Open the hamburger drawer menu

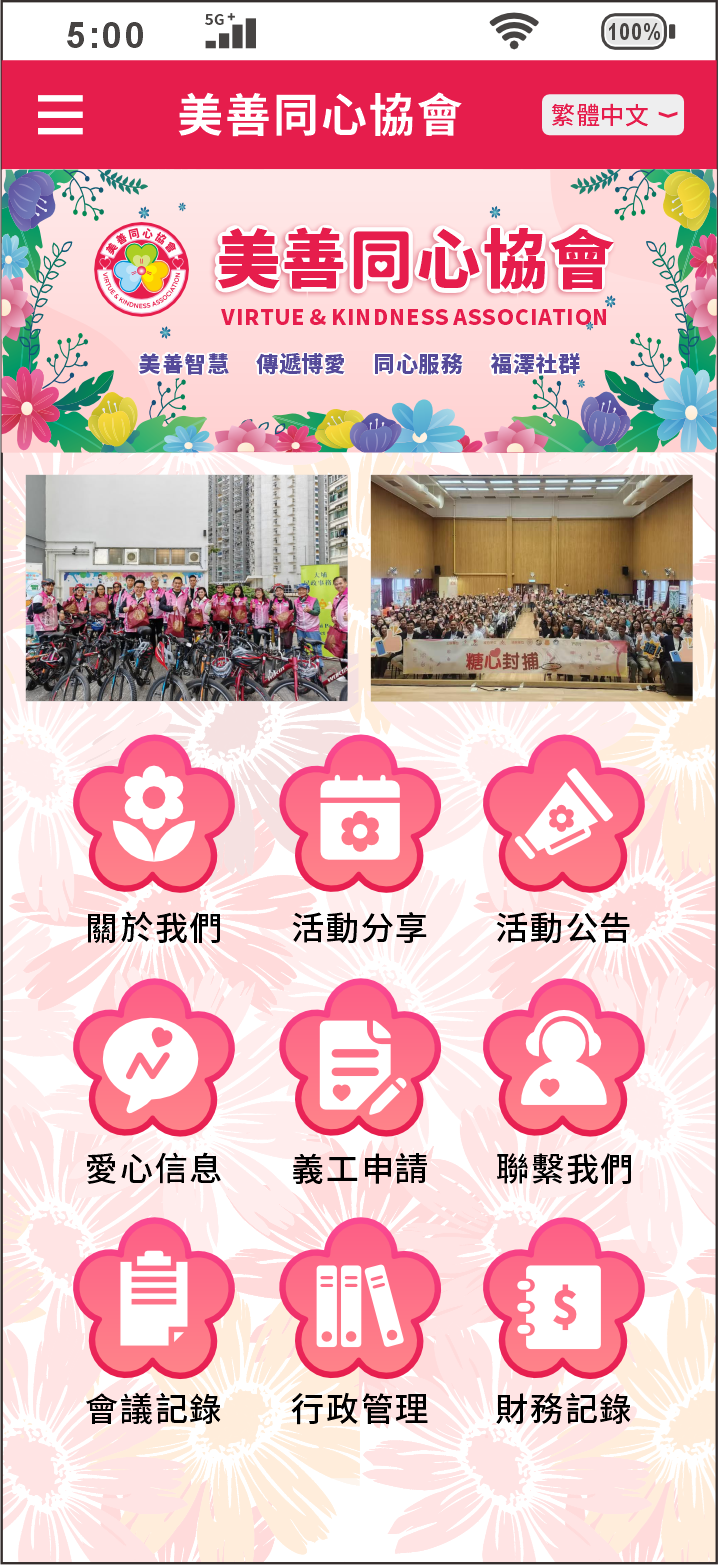(x=60, y=115)
